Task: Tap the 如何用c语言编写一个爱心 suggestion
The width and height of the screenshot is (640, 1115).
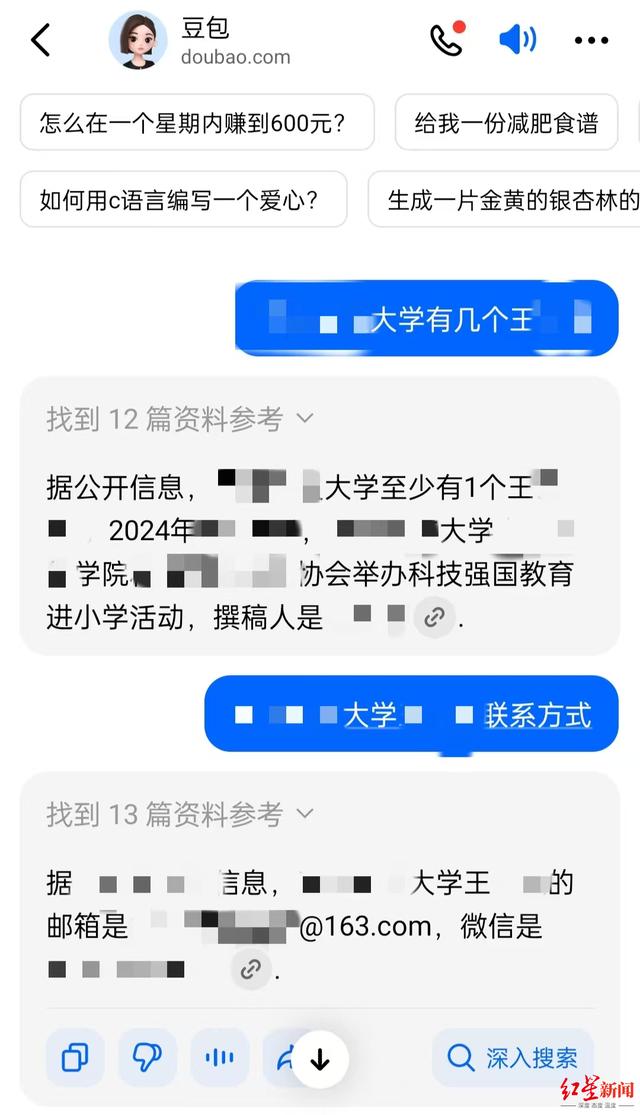Action: 183,199
